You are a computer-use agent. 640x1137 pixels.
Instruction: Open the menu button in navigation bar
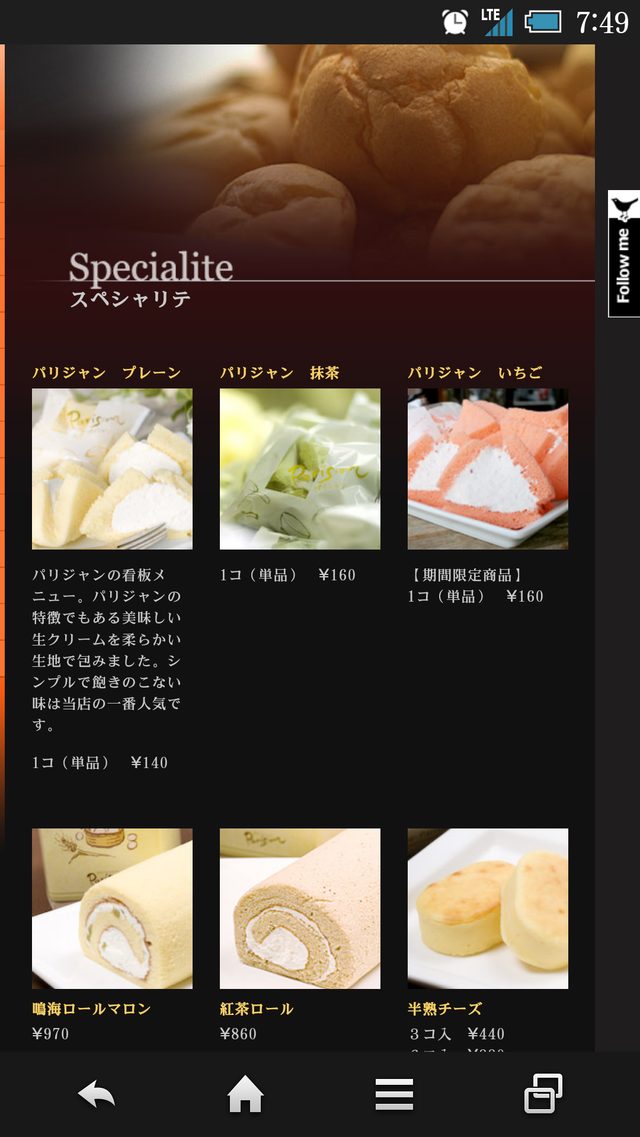[394, 1094]
